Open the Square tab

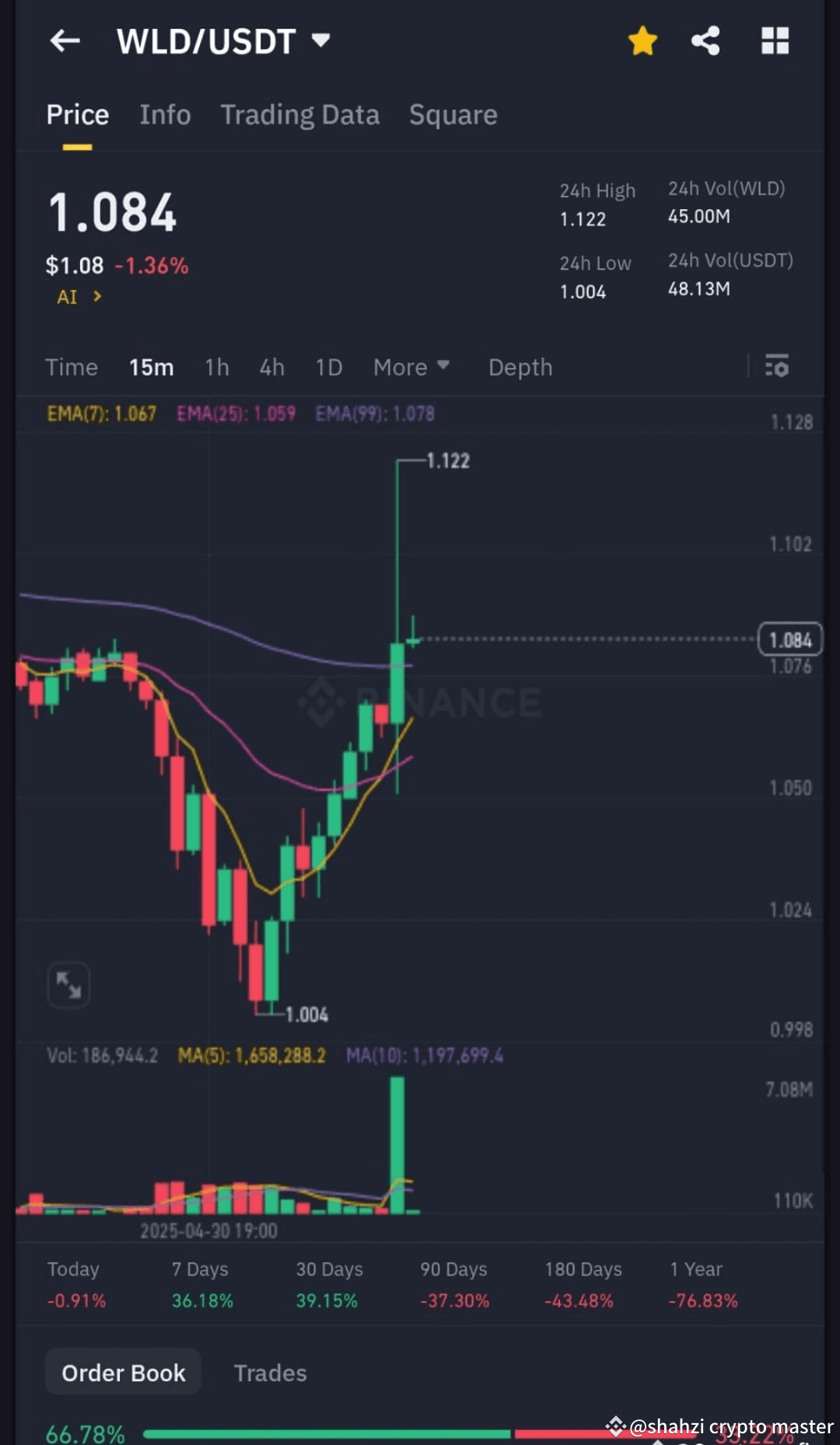[453, 114]
